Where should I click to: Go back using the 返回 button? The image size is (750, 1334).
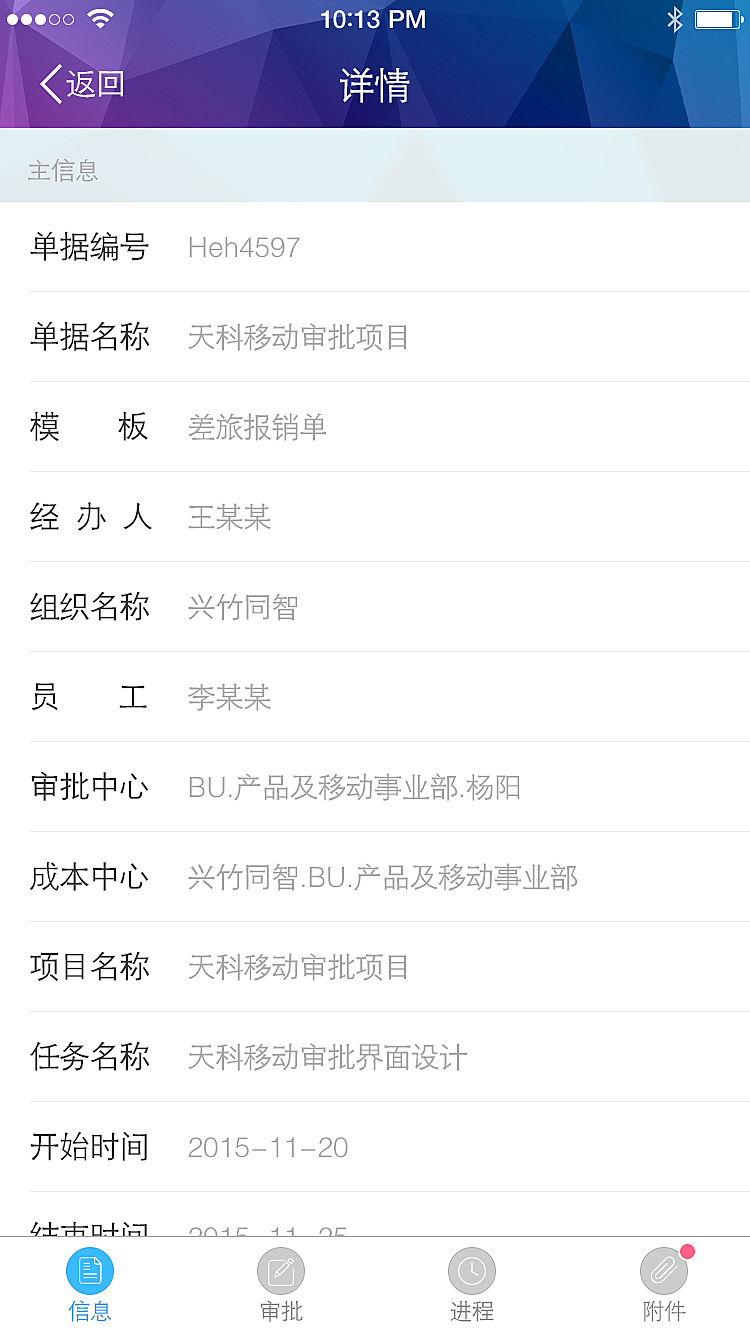[x=83, y=84]
